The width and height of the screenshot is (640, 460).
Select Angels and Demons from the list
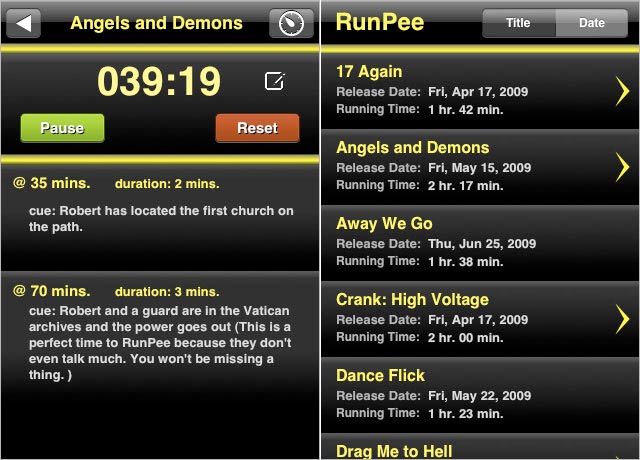click(480, 167)
